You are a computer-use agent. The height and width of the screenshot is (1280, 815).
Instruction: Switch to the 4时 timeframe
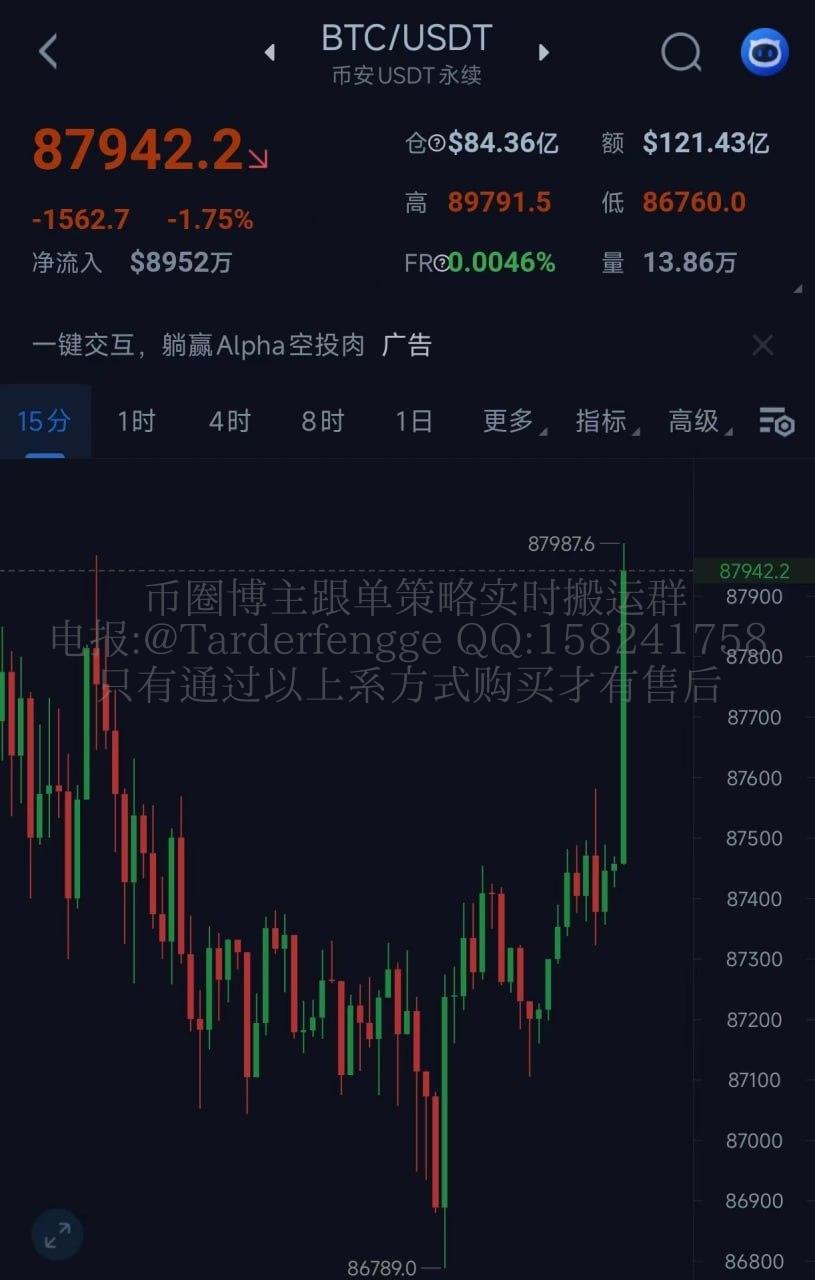click(229, 421)
